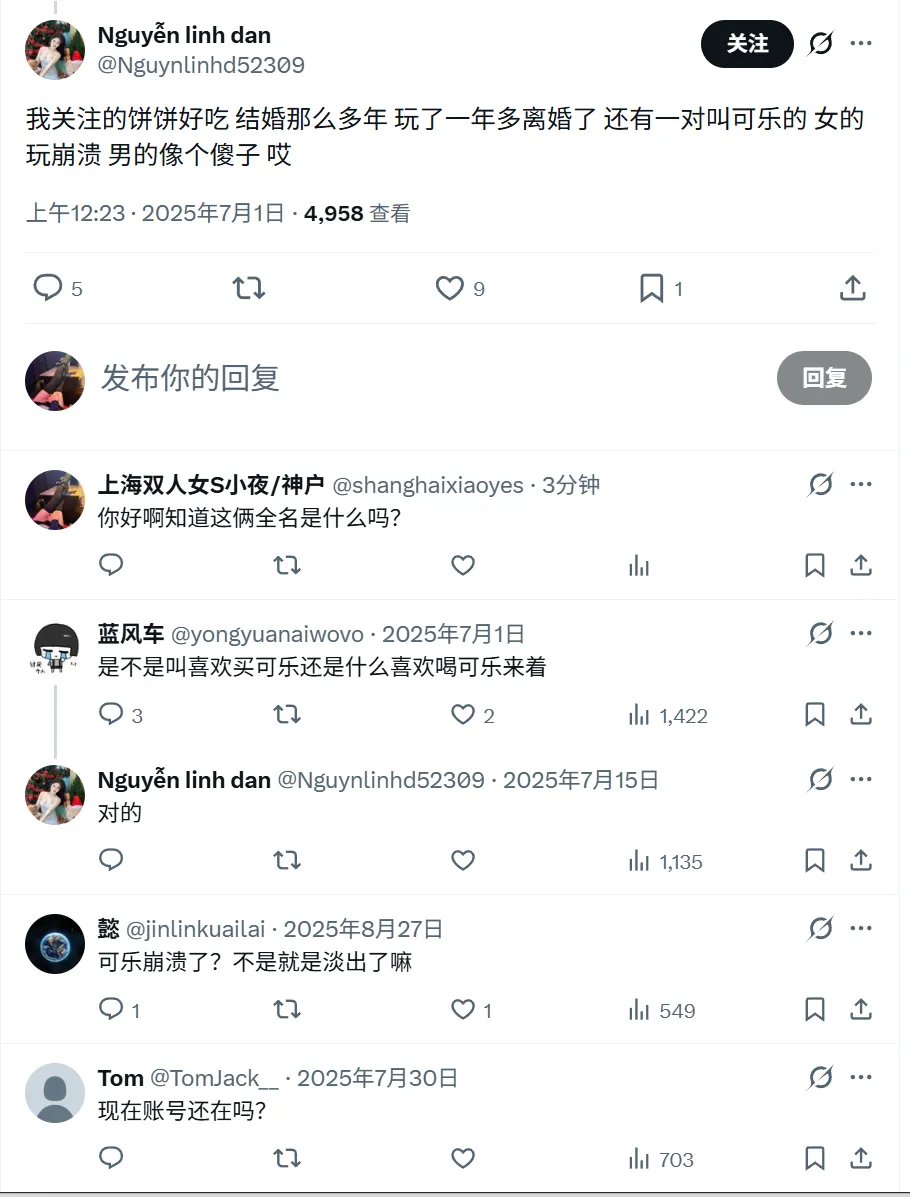Open overflow menu on the main post
This screenshot has width=910, height=1197.
click(861, 44)
